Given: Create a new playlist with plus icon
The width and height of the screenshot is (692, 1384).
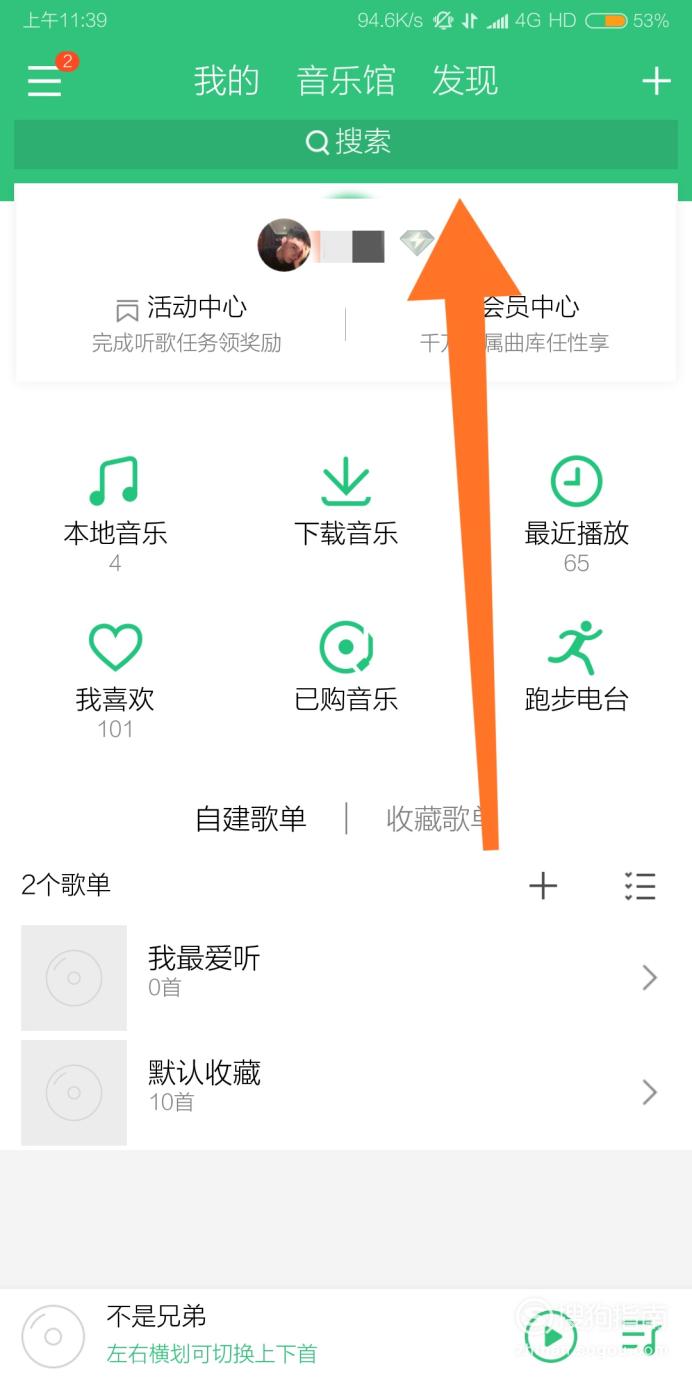Looking at the screenshot, I should pos(543,886).
